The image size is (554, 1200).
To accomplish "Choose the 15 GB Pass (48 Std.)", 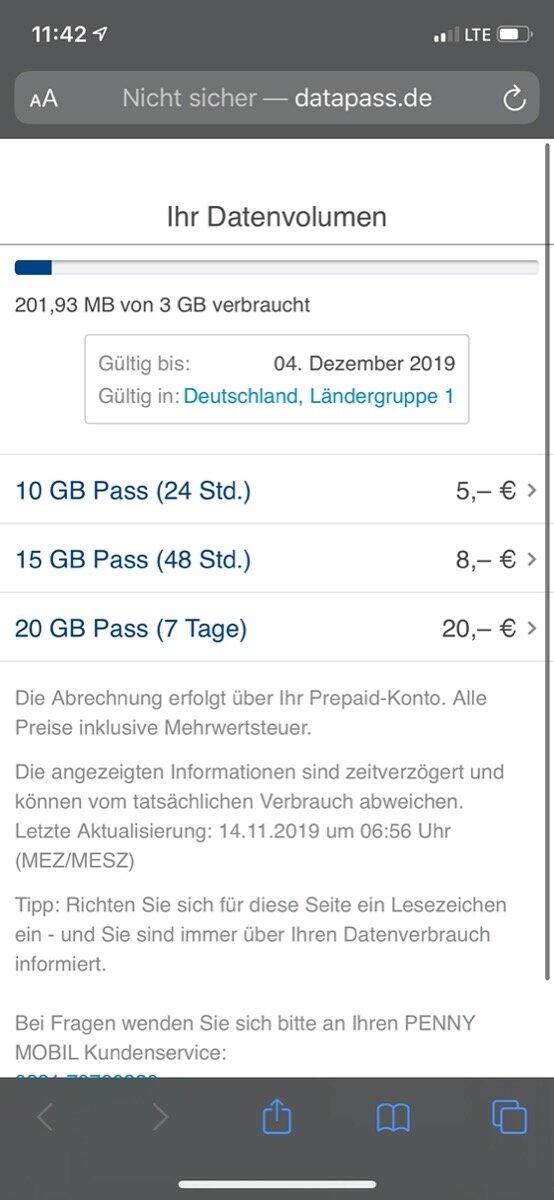I will tap(277, 559).
